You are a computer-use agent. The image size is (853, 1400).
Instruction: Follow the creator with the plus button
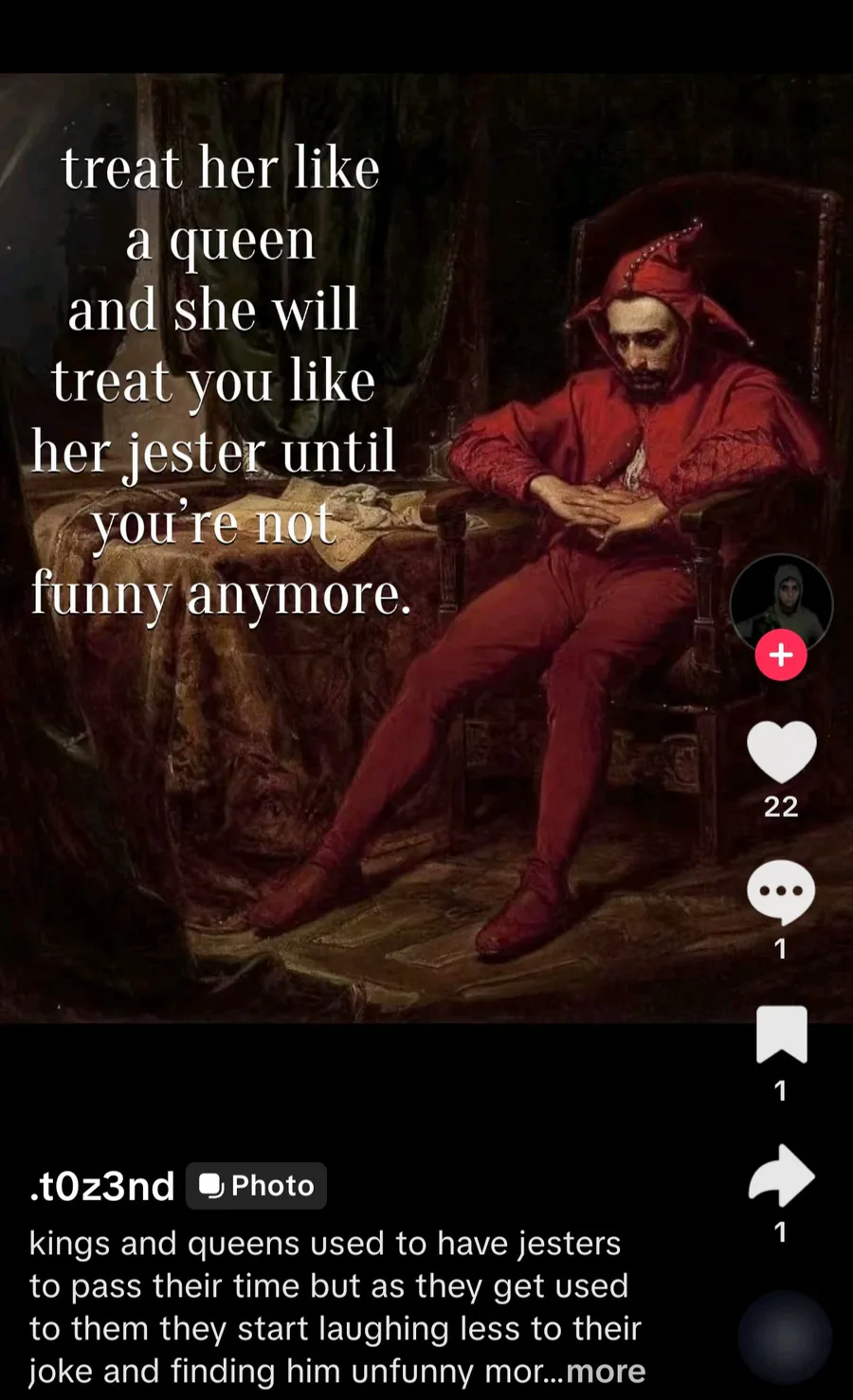(x=781, y=655)
